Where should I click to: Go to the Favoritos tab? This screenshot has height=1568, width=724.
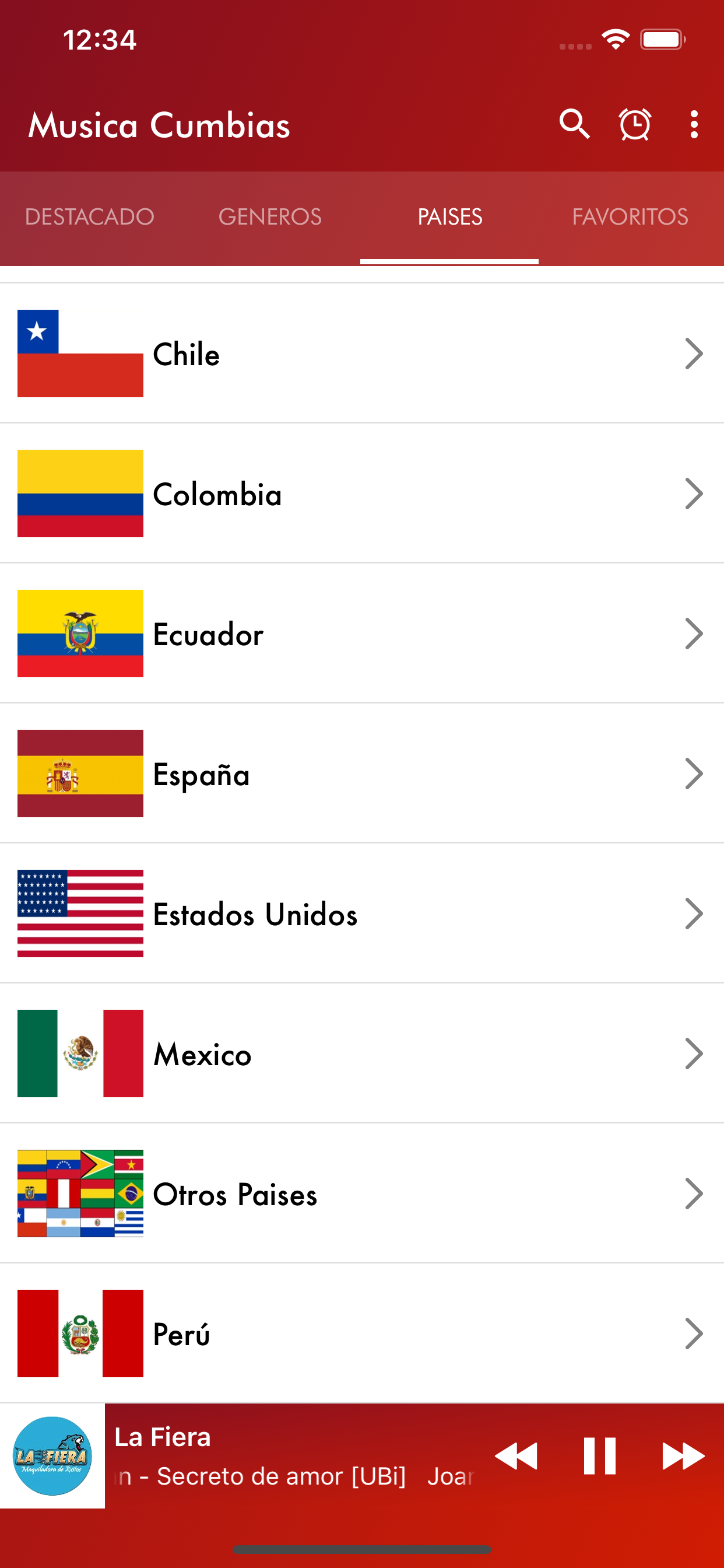[x=630, y=216]
